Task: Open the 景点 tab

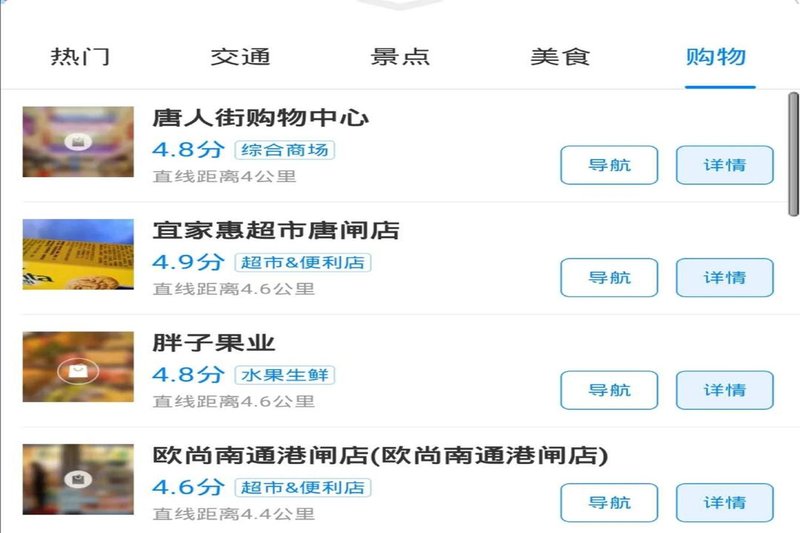Action: 400,56
